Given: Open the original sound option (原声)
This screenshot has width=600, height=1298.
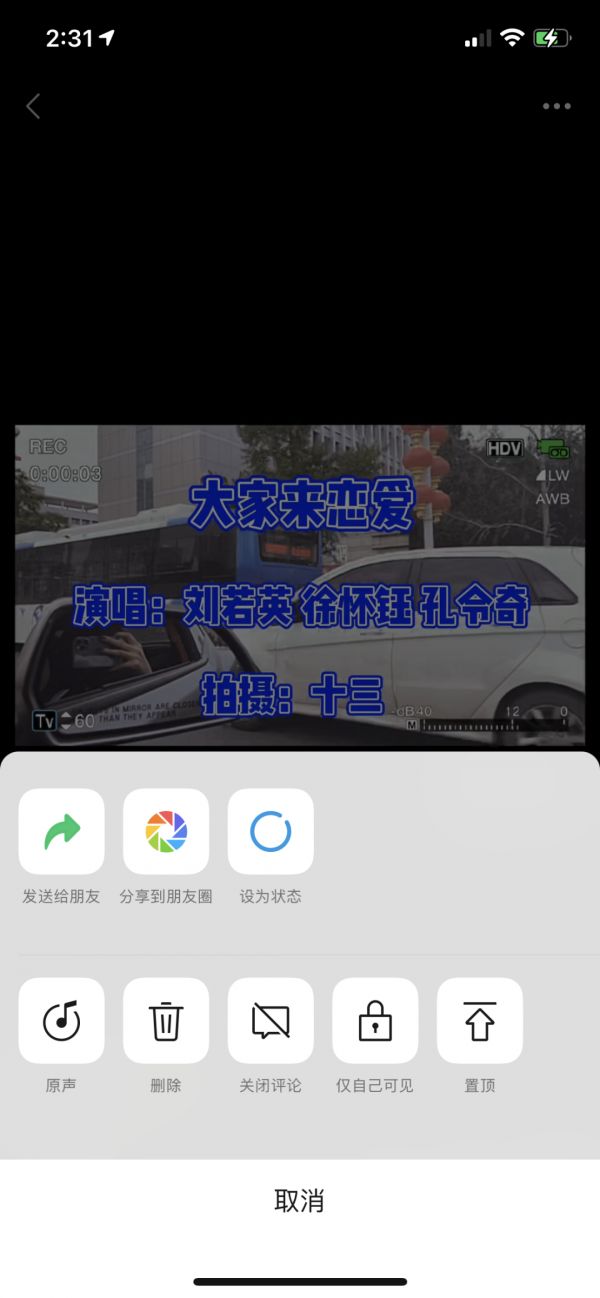Looking at the screenshot, I should [61, 1020].
